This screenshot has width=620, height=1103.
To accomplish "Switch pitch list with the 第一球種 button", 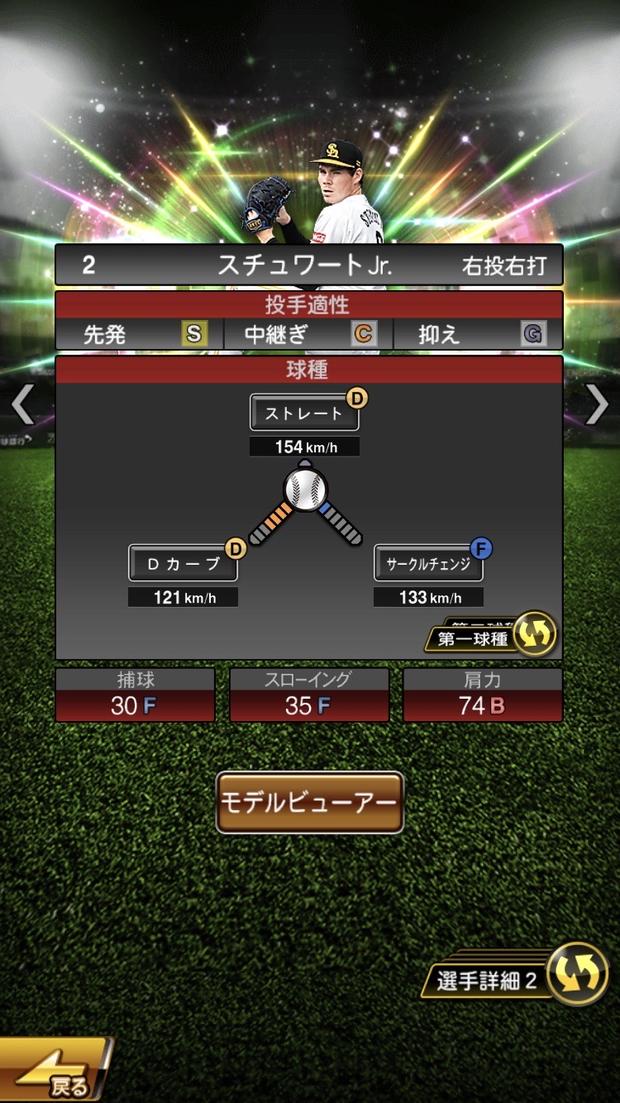I will (x=490, y=636).
